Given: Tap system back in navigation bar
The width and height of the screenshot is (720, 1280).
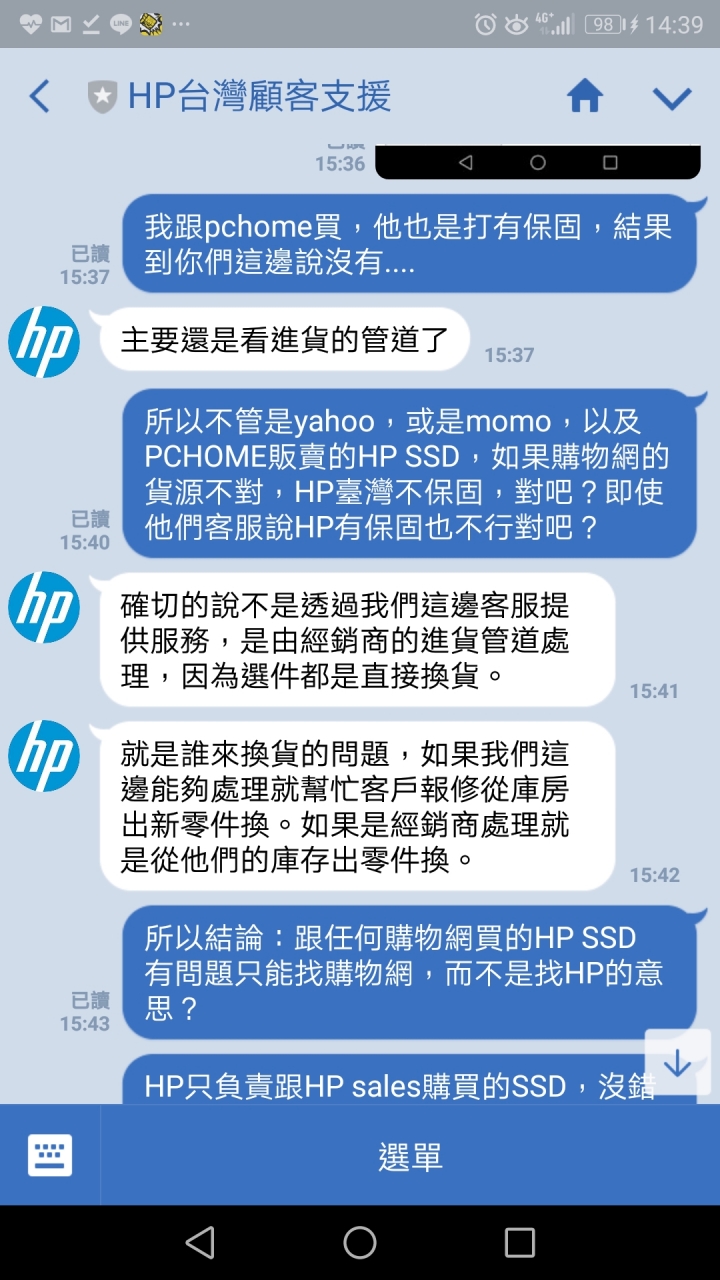Looking at the screenshot, I should click(200, 1242).
